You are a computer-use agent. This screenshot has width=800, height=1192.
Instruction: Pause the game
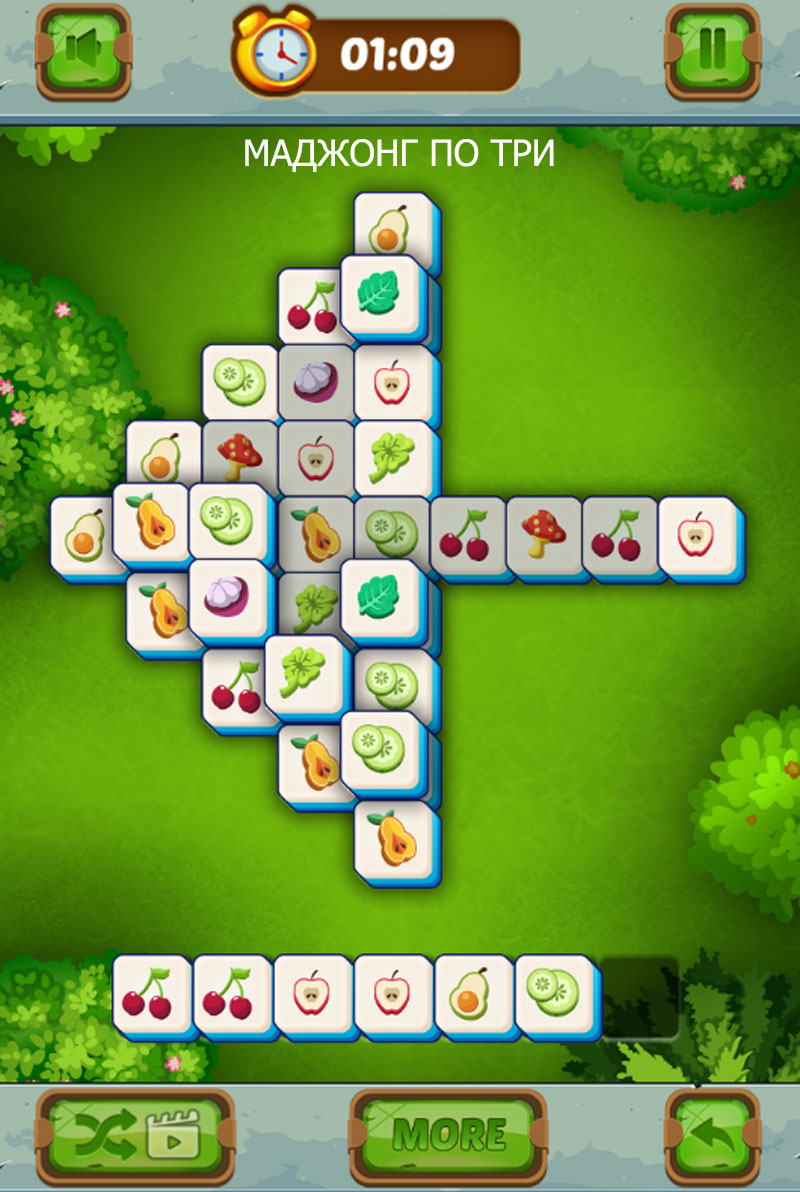coord(713,50)
